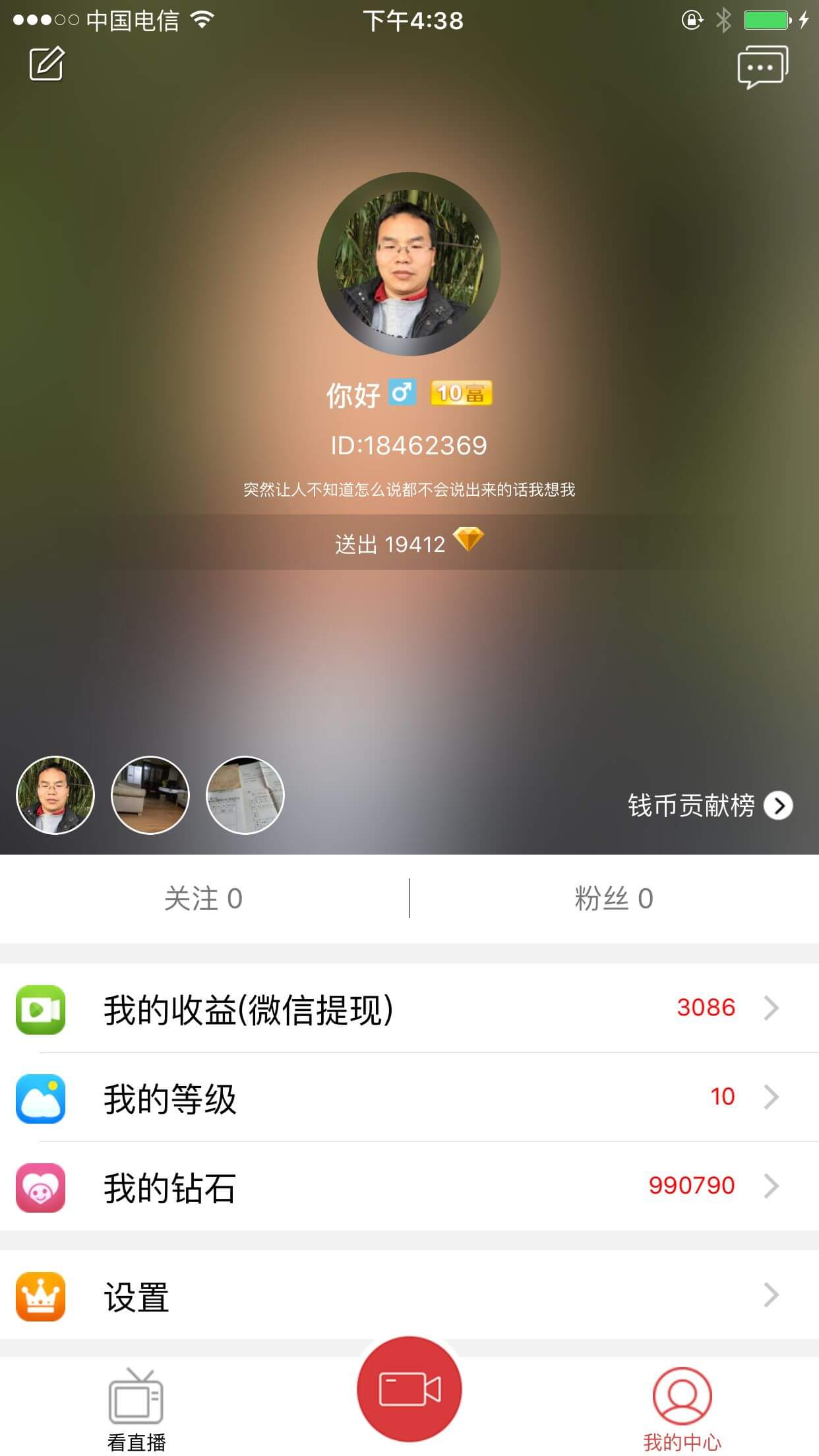Open the messages chat bubble icon
Viewport: 819px width, 1456px height.
point(762,67)
